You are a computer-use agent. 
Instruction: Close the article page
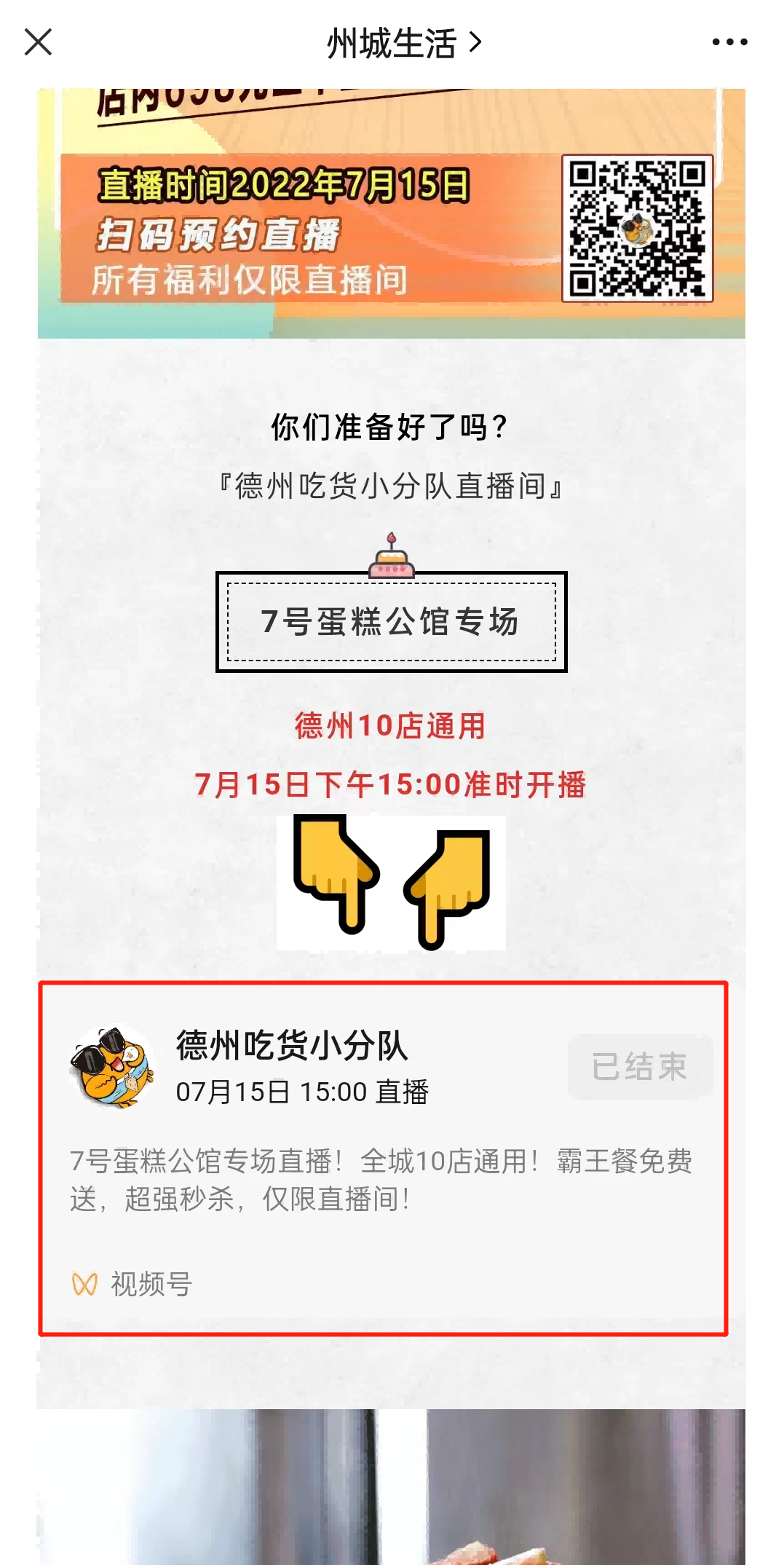38,42
